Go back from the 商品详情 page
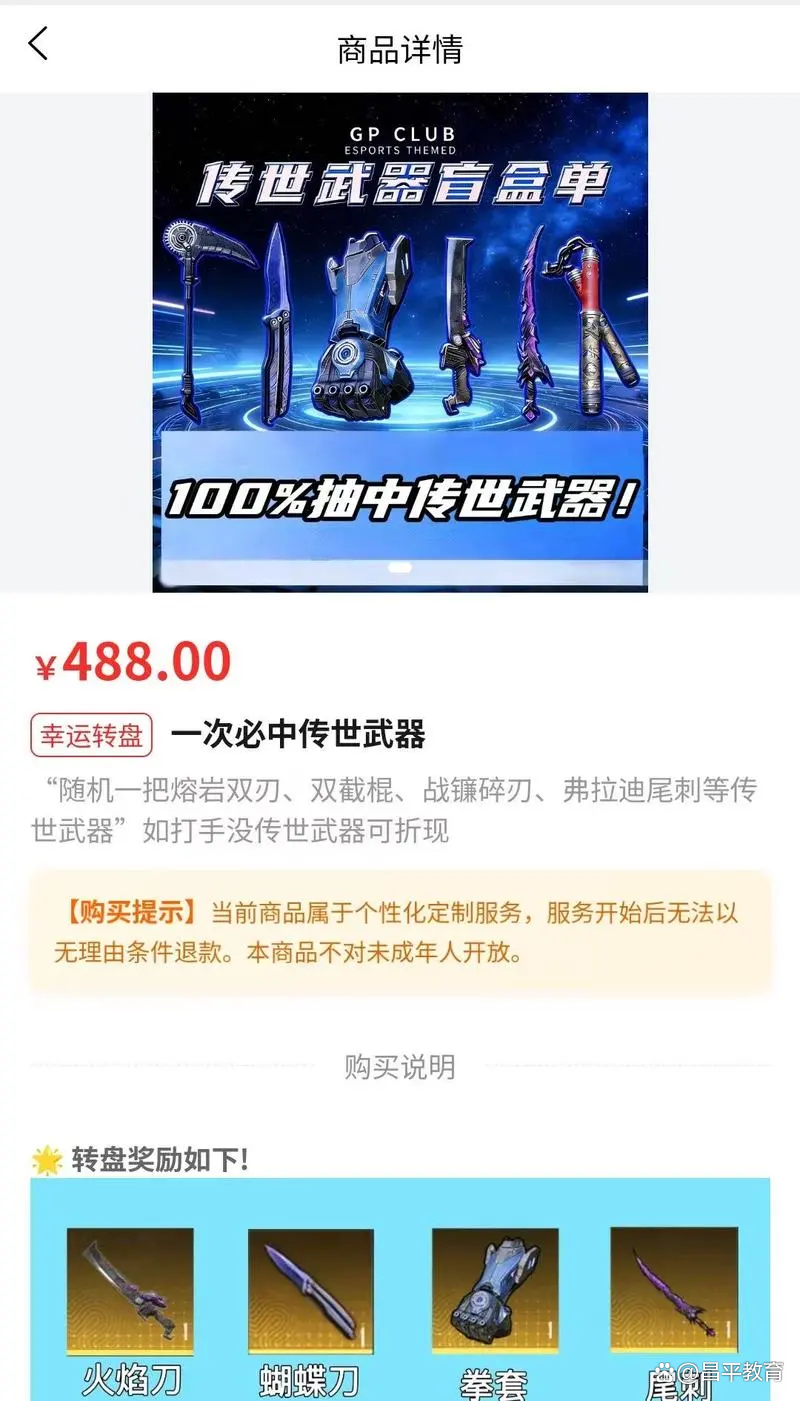This screenshot has height=1401, width=800. [39, 45]
